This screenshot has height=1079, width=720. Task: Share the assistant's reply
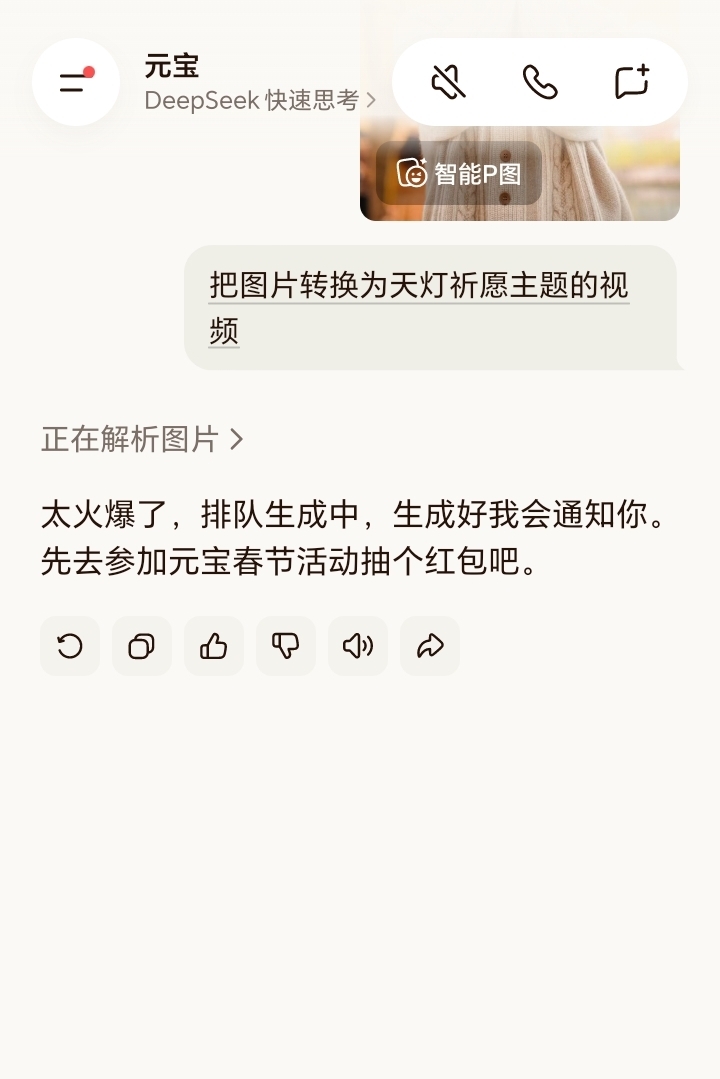pos(430,646)
